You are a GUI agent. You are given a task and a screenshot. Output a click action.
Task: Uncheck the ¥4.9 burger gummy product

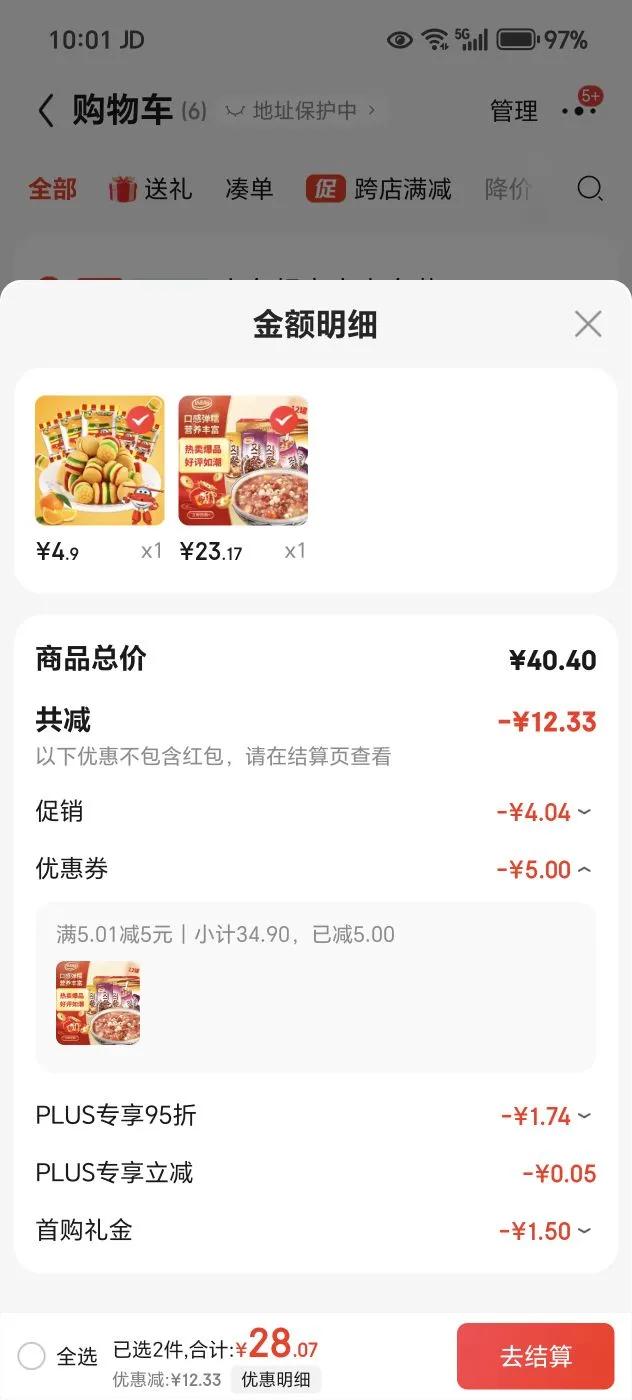tap(142, 420)
